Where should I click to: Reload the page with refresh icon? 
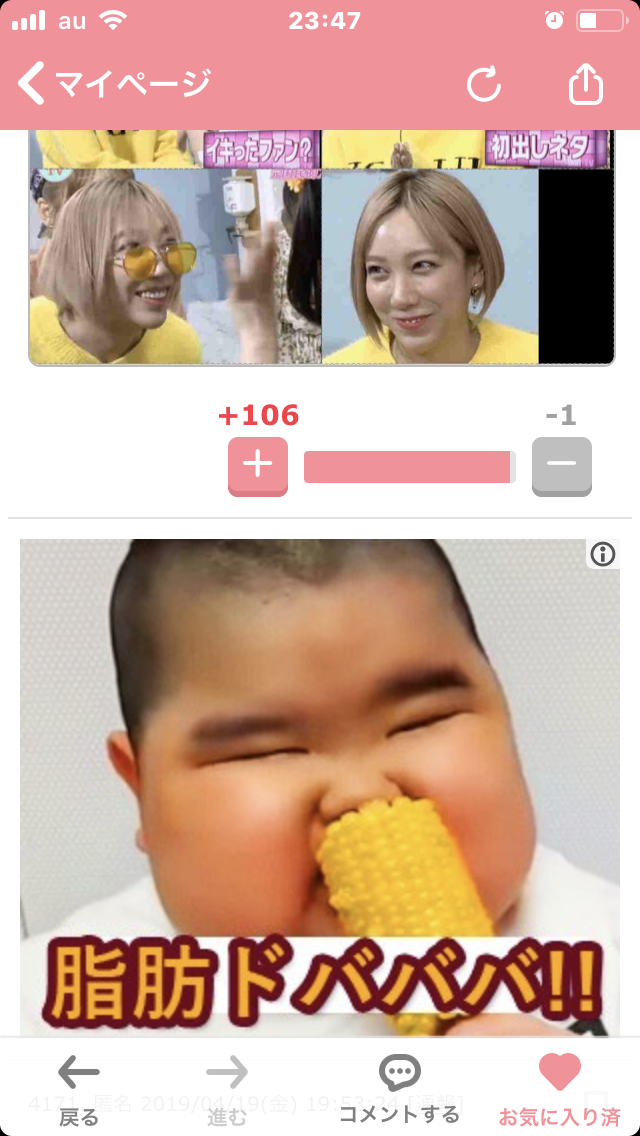(484, 84)
